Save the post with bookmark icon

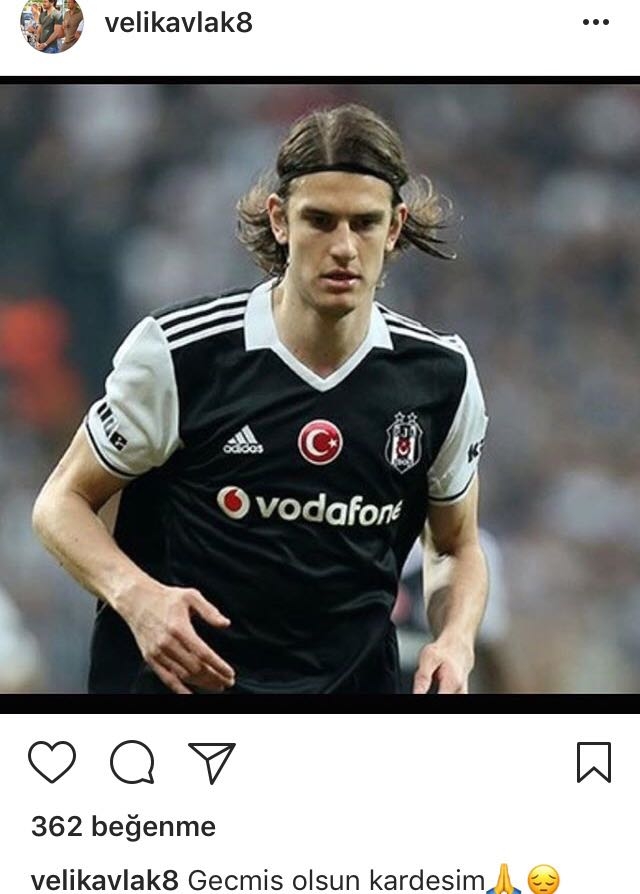(x=593, y=763)
